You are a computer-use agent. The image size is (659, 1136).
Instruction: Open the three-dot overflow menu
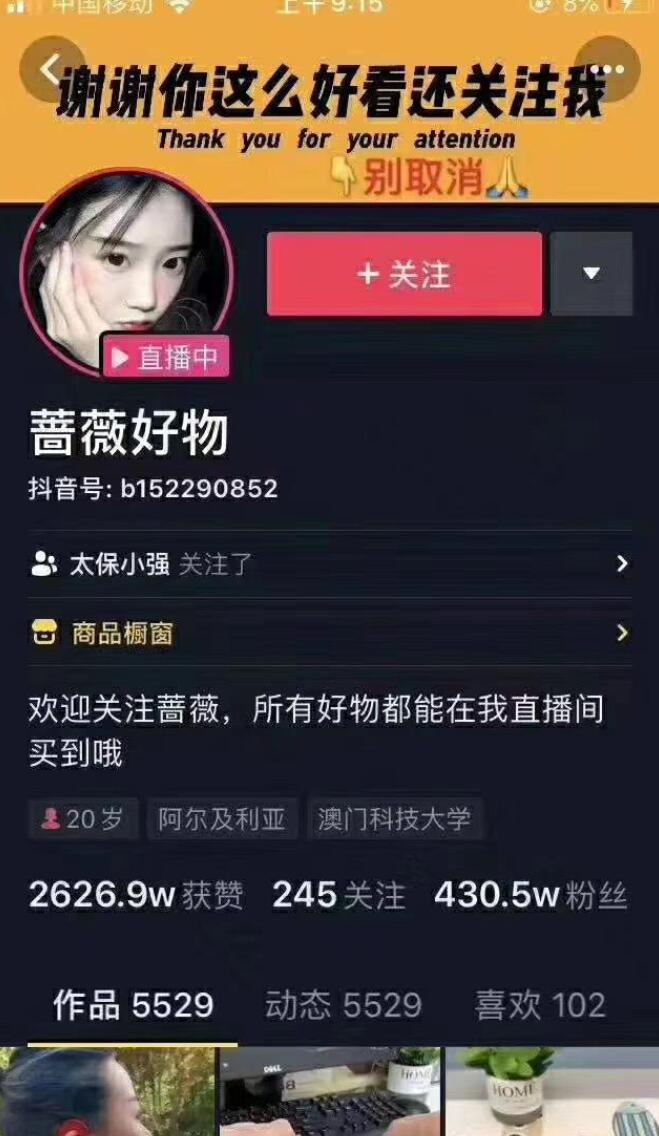610,69
